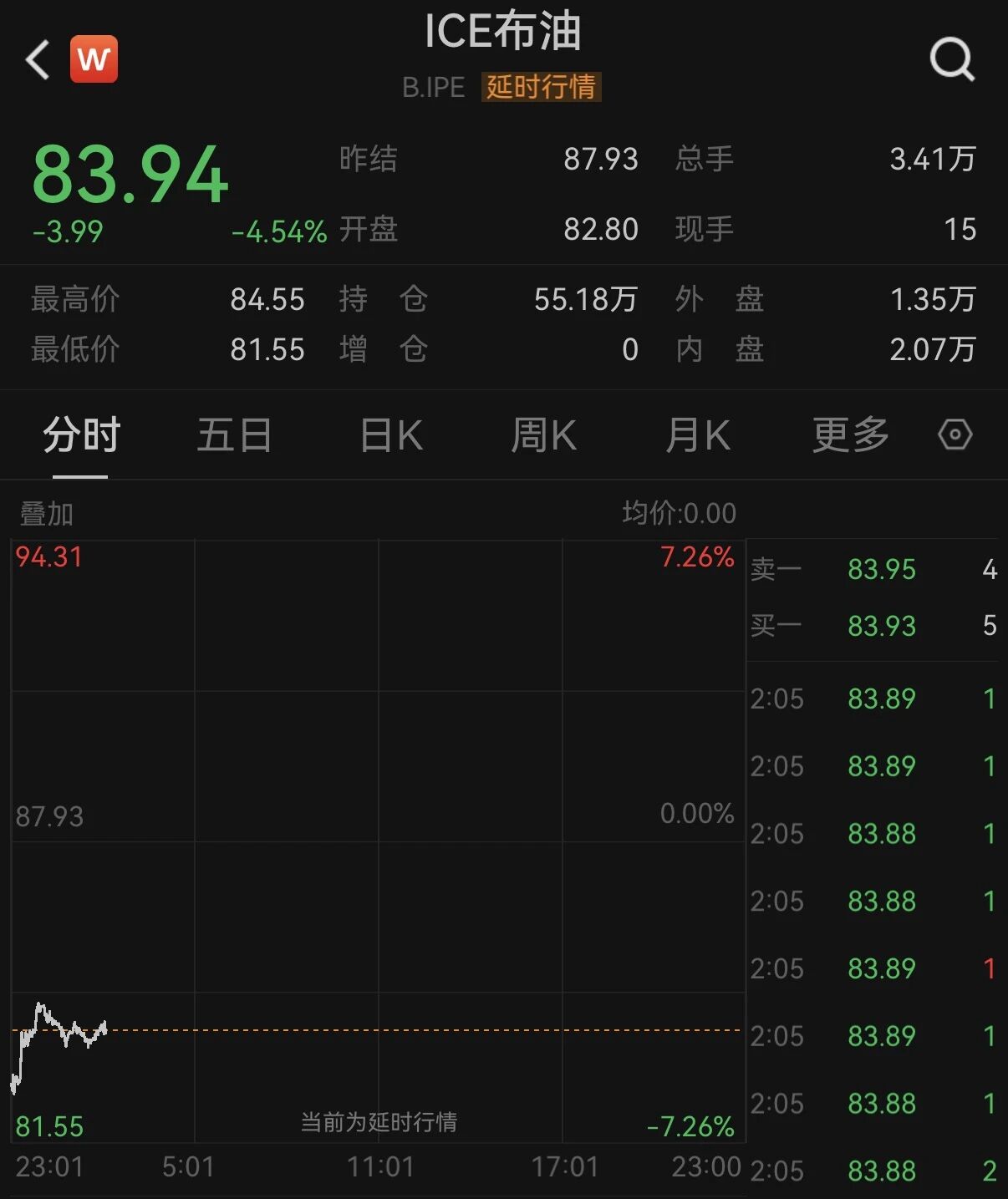Go back with the top-left arrow
Screen dimensions: 1008x1199
pos(38,59)
